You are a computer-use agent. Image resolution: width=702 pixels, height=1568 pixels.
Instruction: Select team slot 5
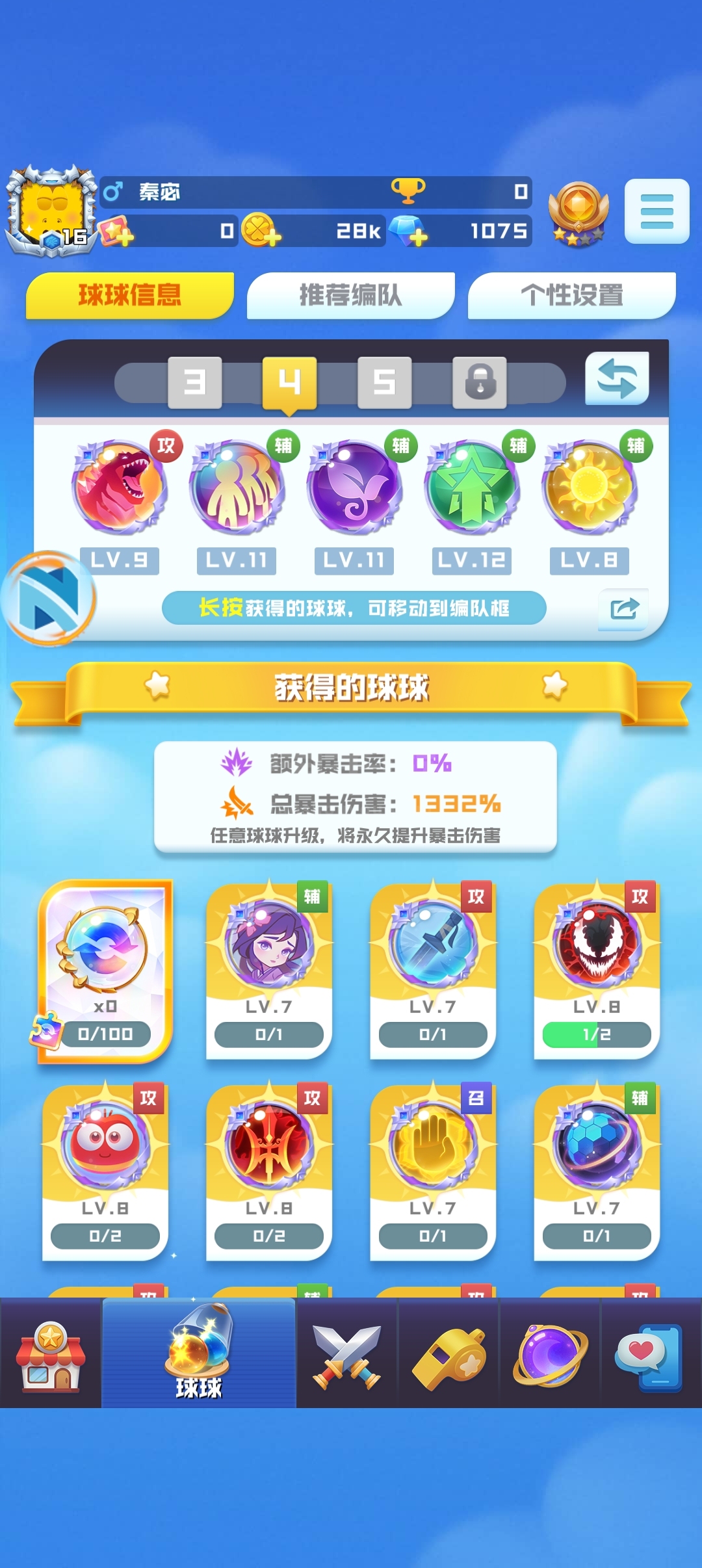point(385,382)
